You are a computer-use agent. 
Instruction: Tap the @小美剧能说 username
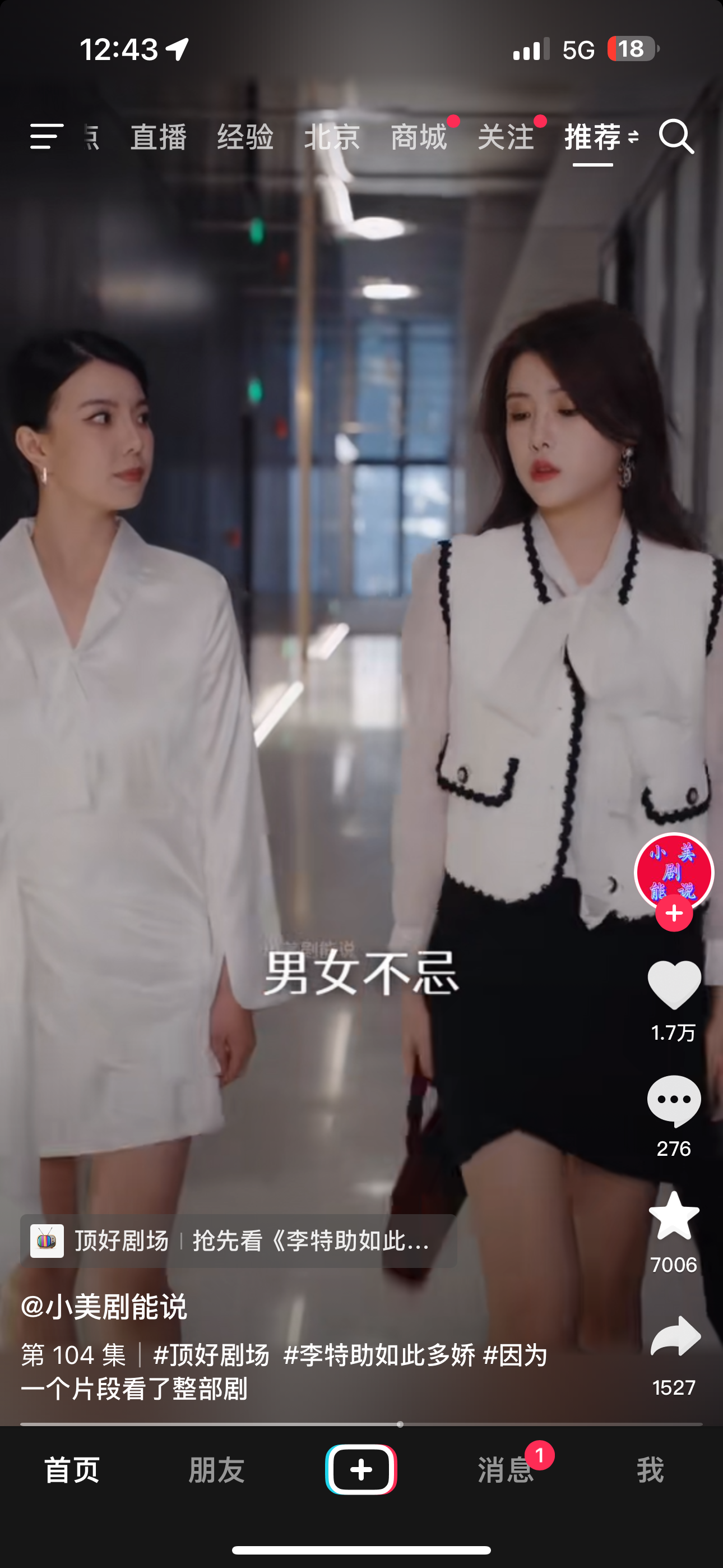tap(104, 1307)
